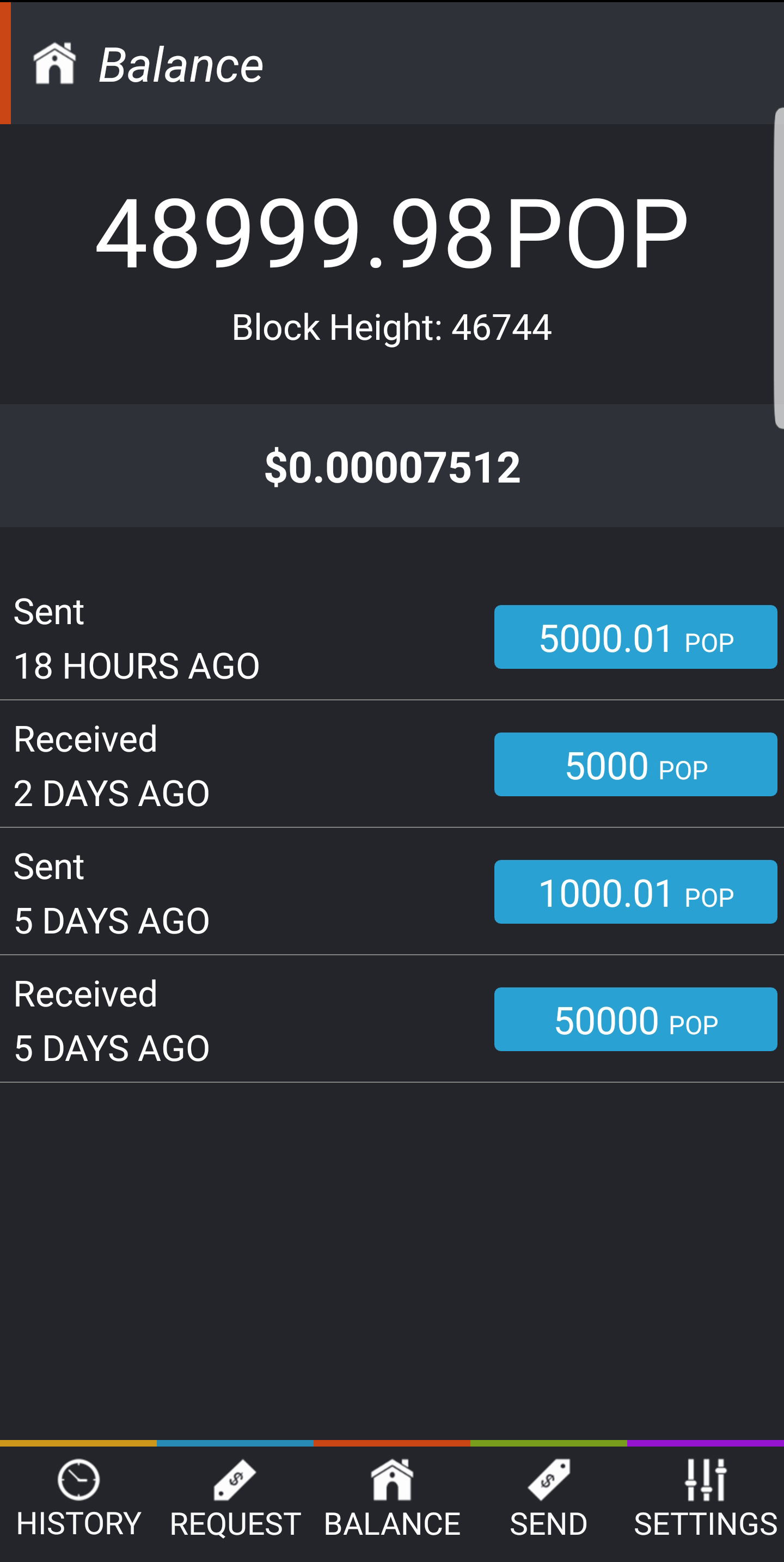Screen dimensions: 784x1562
Task: Switch to the Request tab
Action: (235, 1501)
